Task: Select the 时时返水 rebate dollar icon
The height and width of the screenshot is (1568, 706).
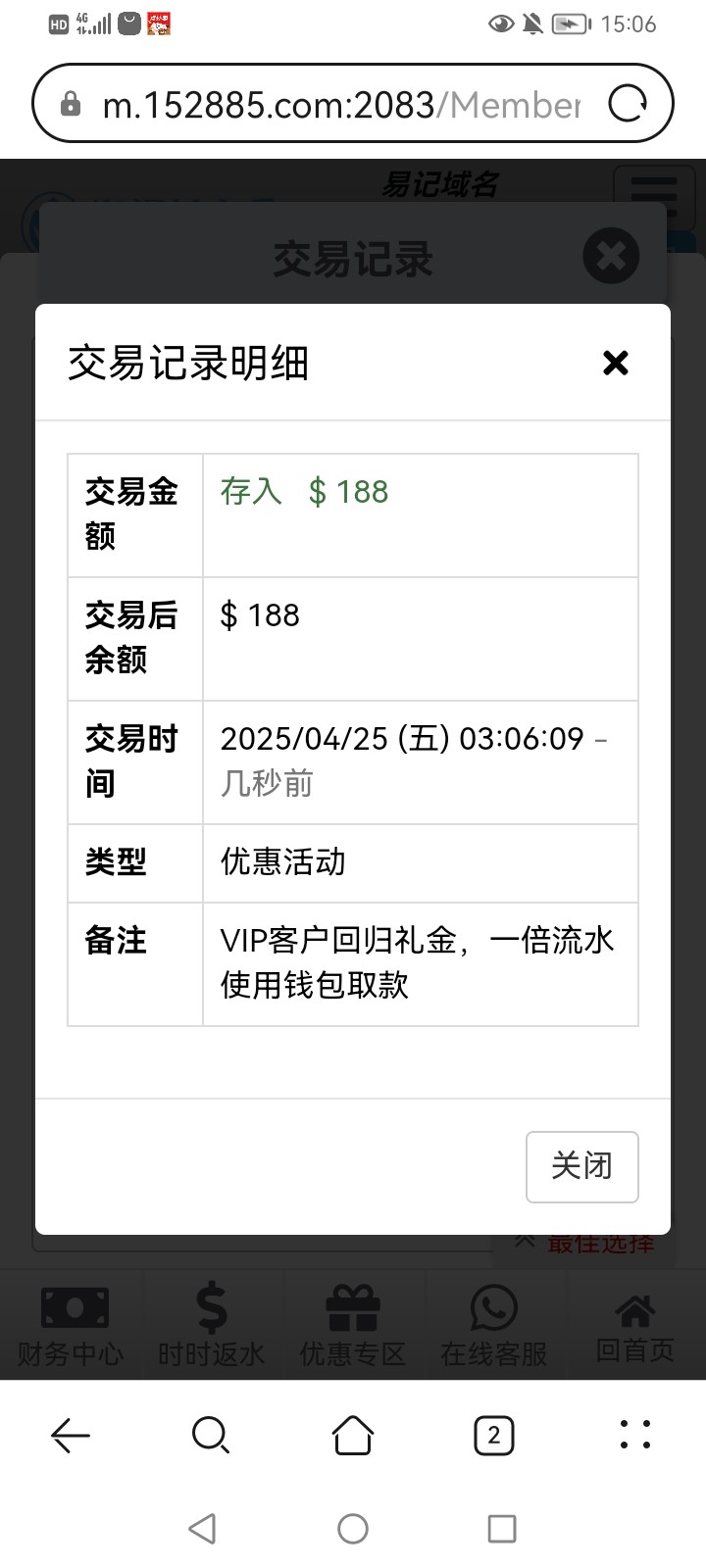Action: tap(211, 1308)
